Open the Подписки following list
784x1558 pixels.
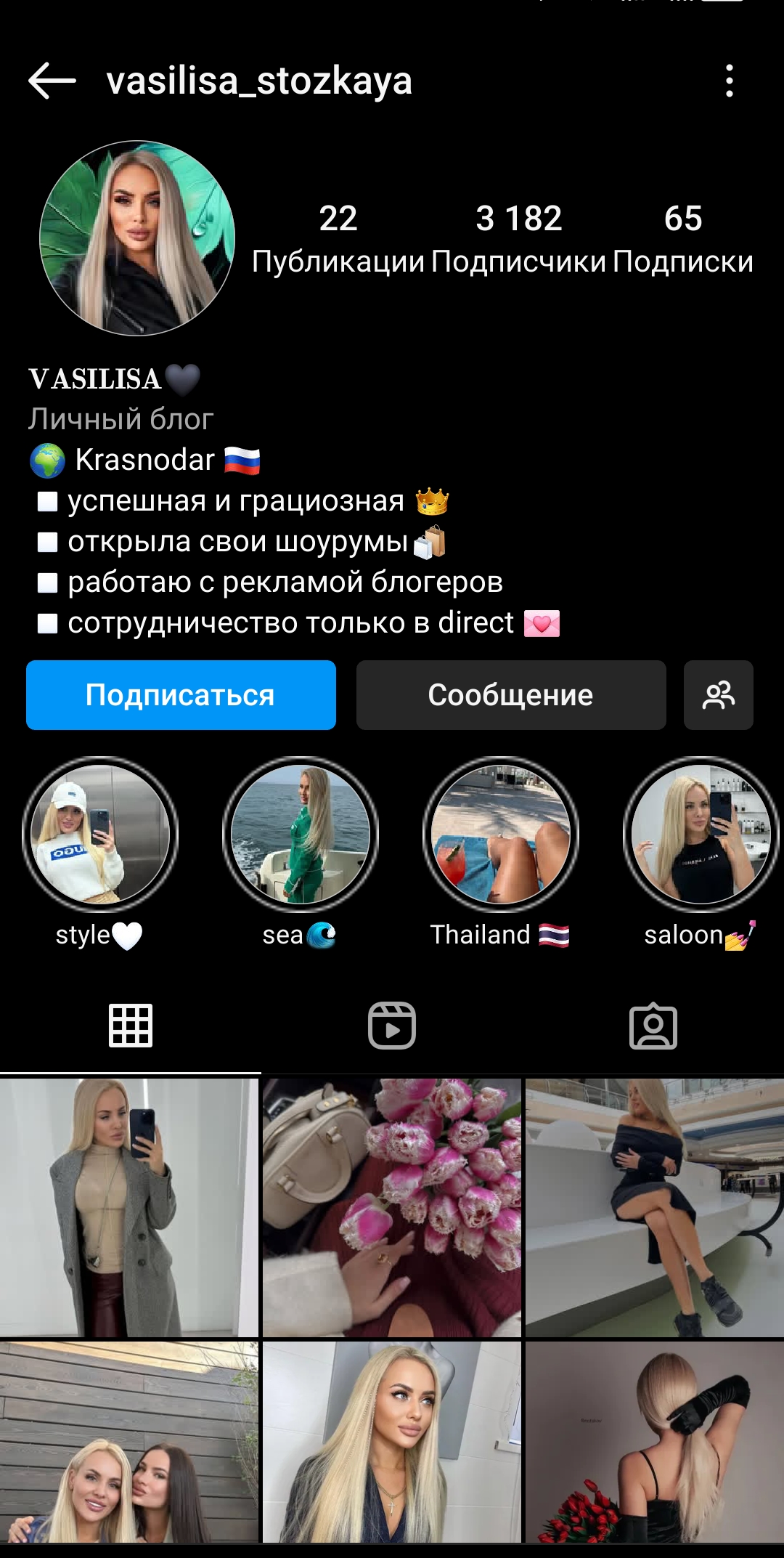click(682, 238)
